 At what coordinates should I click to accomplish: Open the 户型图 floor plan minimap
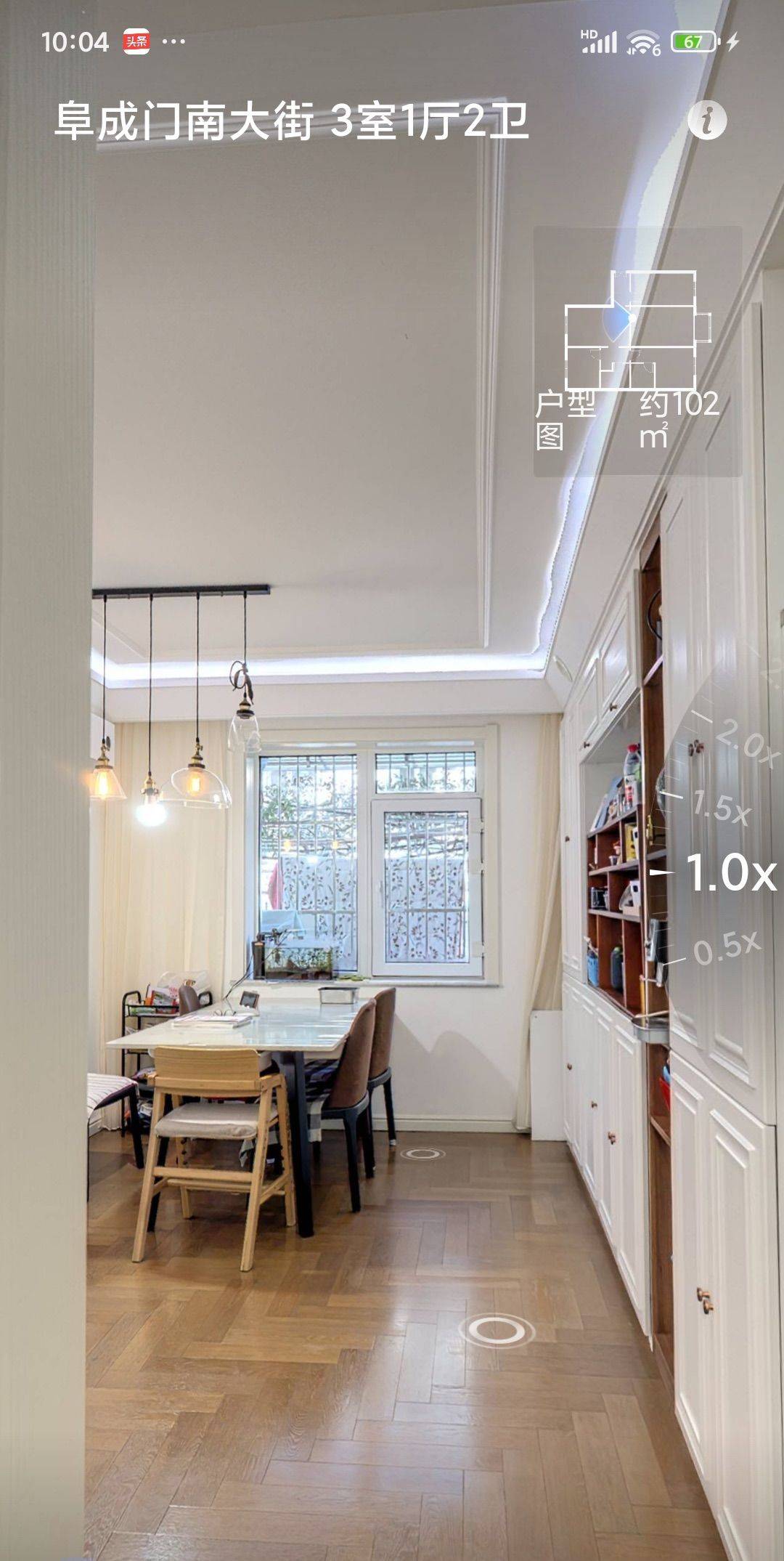pyautogui.click(x=638, y=352)
